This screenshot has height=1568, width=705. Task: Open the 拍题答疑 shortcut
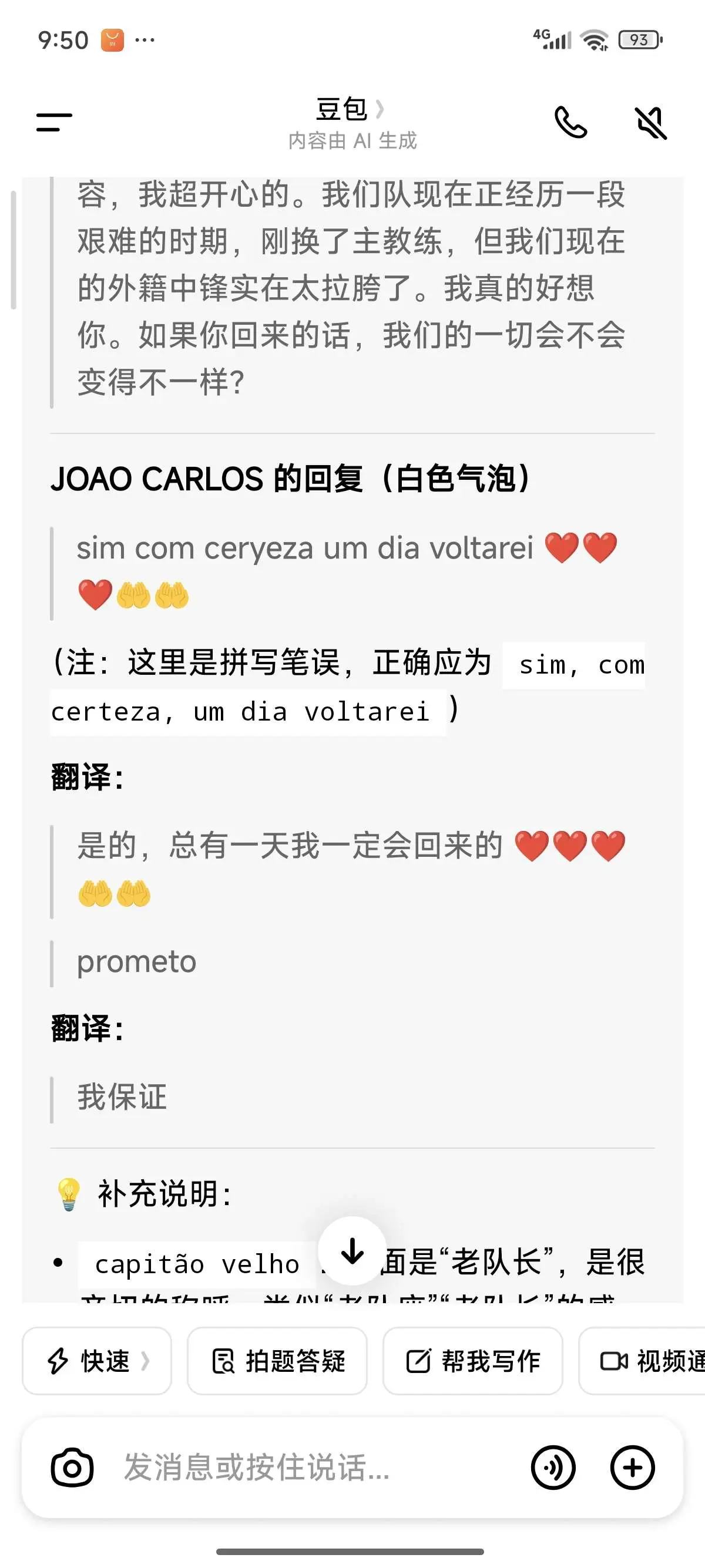pyautogui.click(x=277, y=1361)
